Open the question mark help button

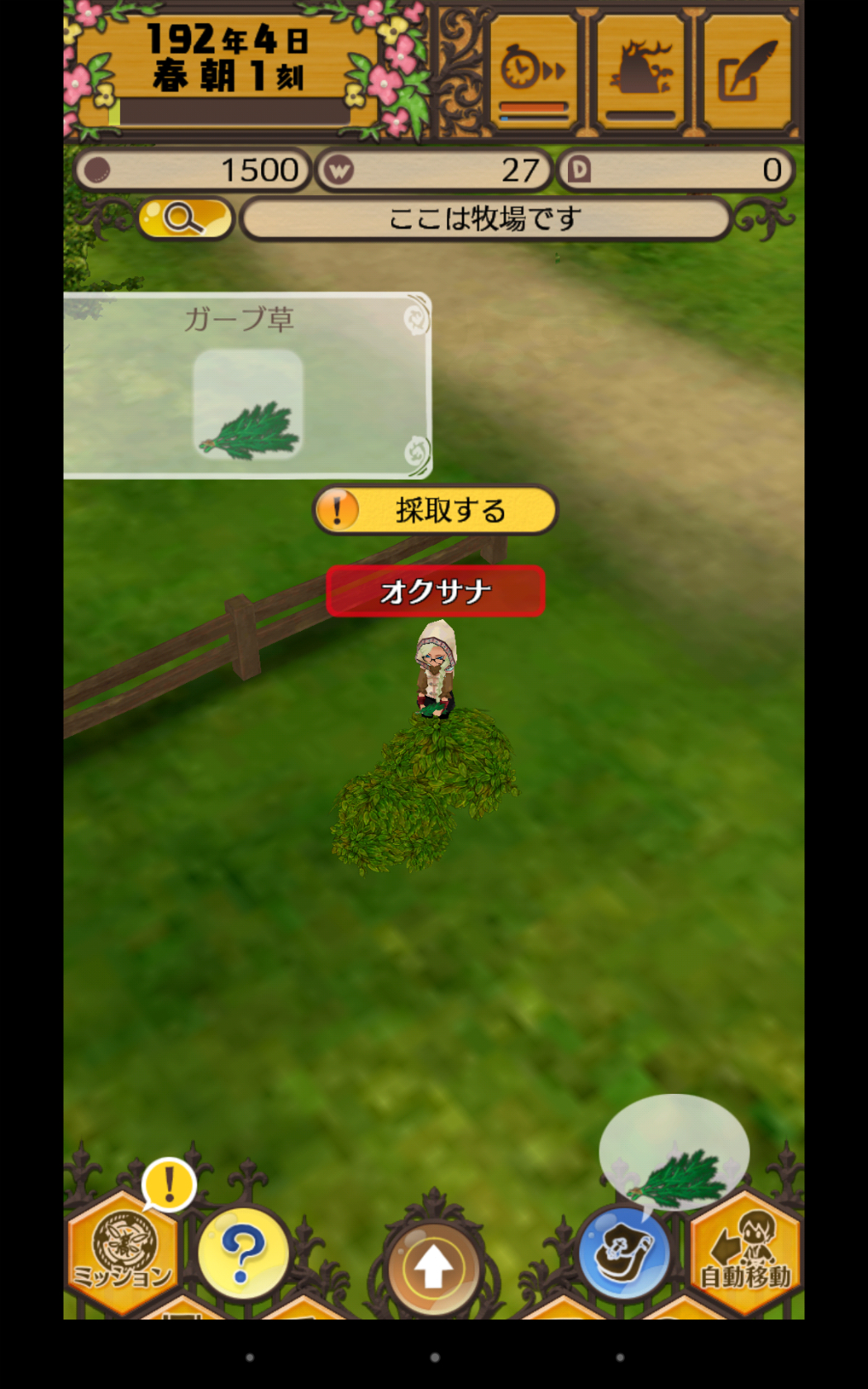[x=243, y=1254]
